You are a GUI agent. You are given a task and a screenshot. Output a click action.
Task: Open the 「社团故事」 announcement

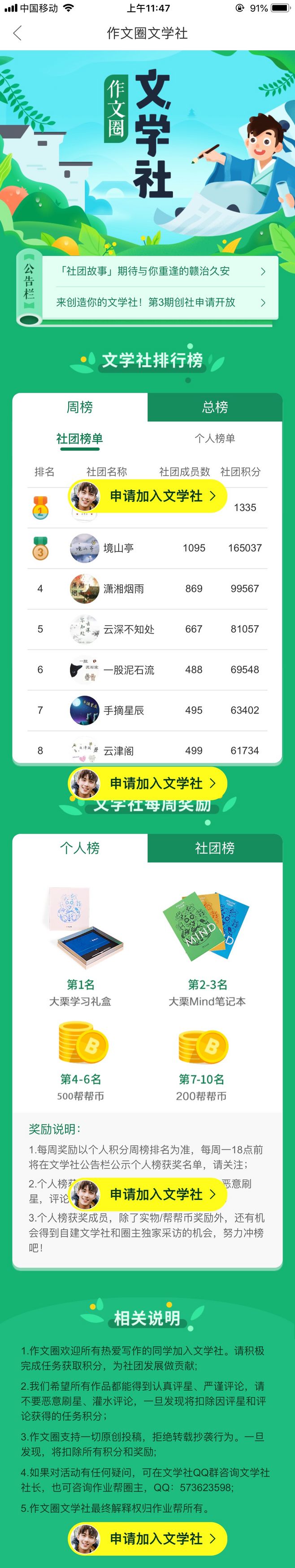[159, 272]
